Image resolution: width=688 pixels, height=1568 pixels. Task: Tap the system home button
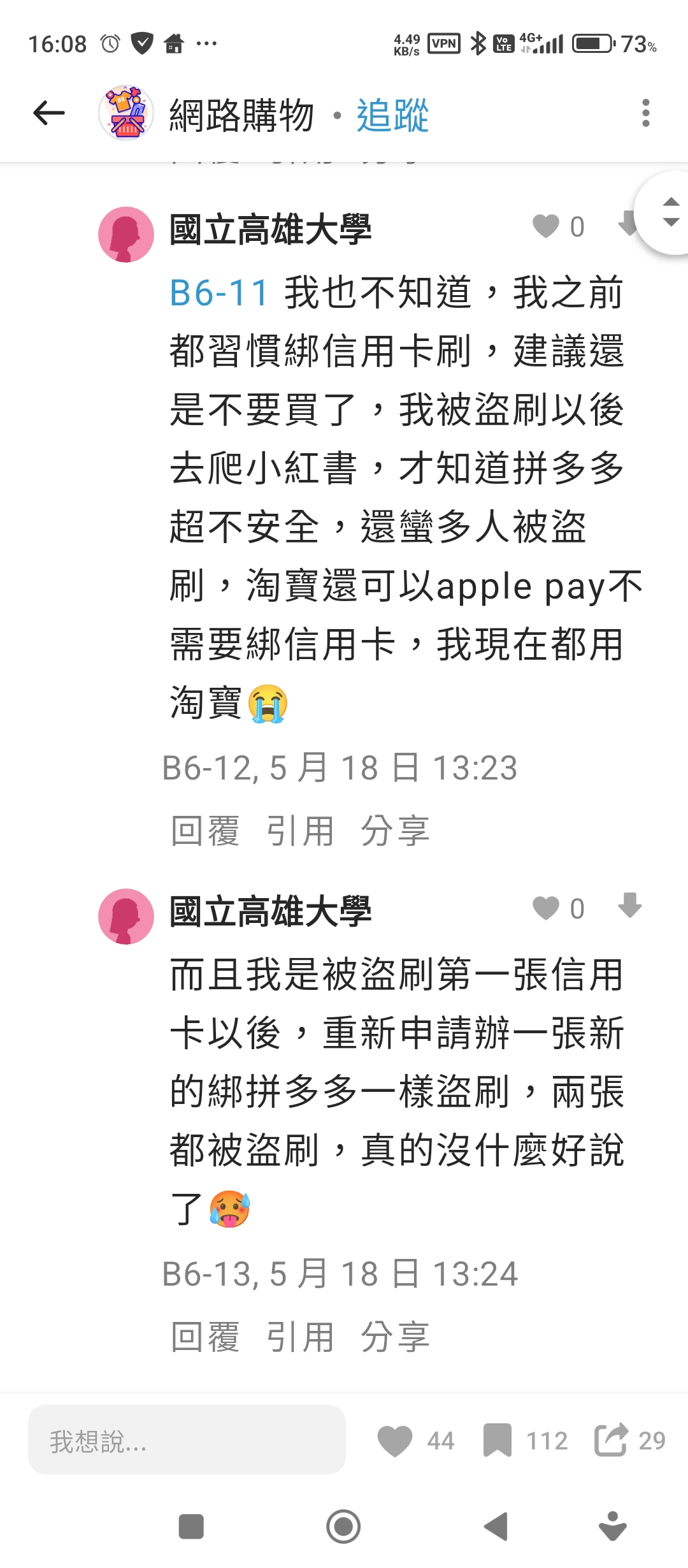click(x=343, y=1527)
